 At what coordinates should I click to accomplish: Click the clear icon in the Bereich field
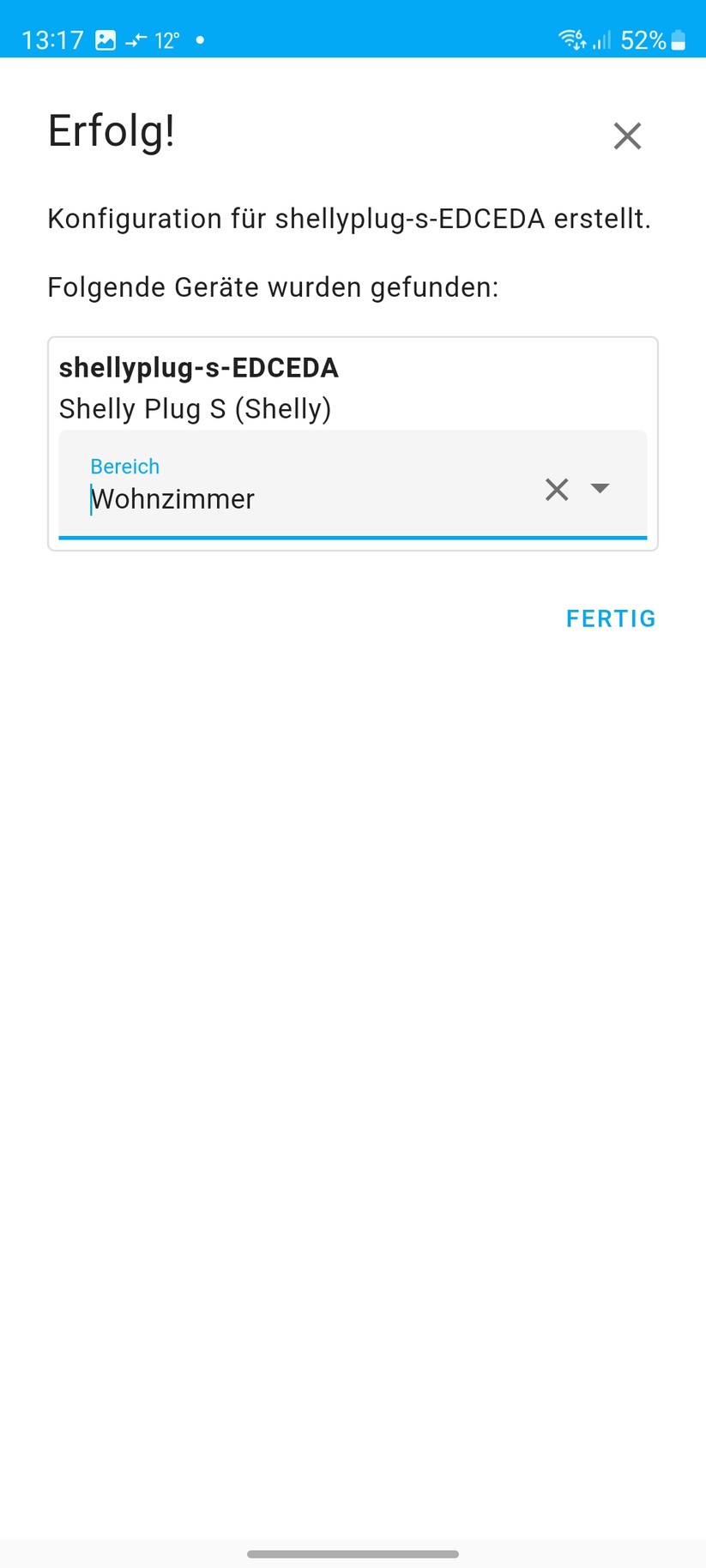(x=556, y=489)
